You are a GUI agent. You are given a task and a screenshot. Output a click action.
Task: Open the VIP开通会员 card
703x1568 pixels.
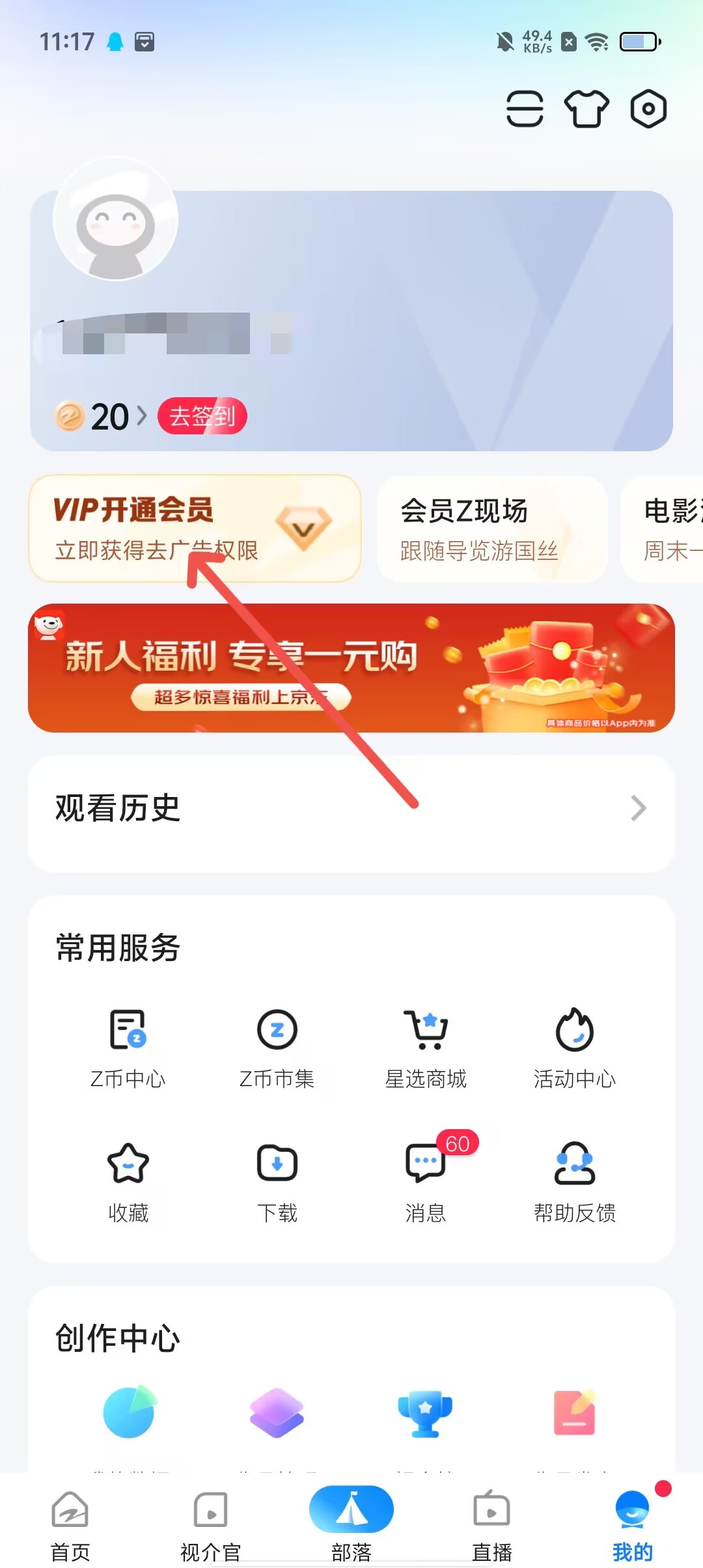194,528
